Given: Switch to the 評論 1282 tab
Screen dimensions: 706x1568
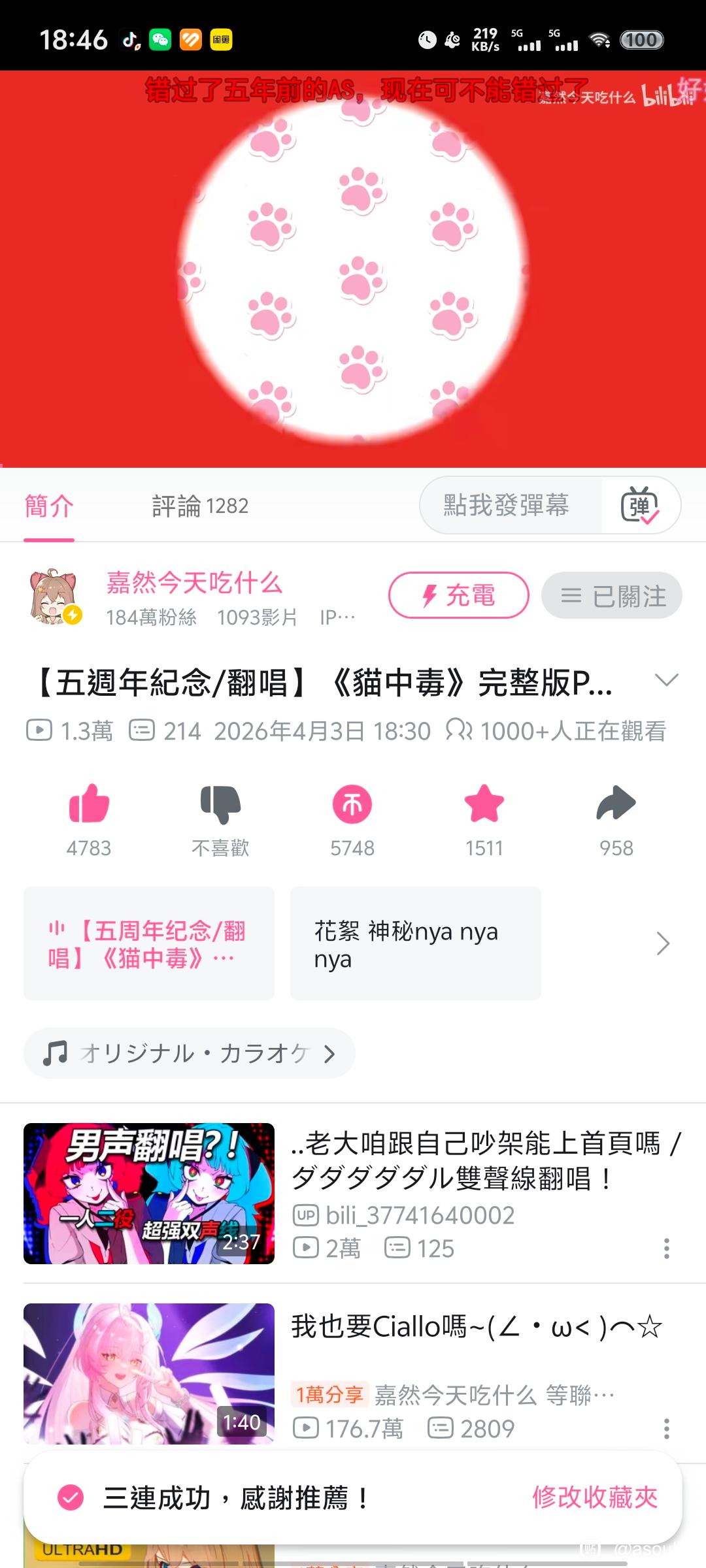Looking at the screenshot, I should pyautogui.click(x=200, y=506).
